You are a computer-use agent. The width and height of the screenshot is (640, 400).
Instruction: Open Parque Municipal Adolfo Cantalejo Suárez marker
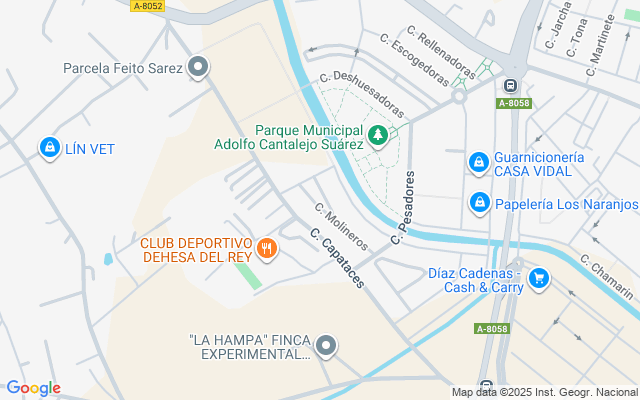click(x=378, y=135)
